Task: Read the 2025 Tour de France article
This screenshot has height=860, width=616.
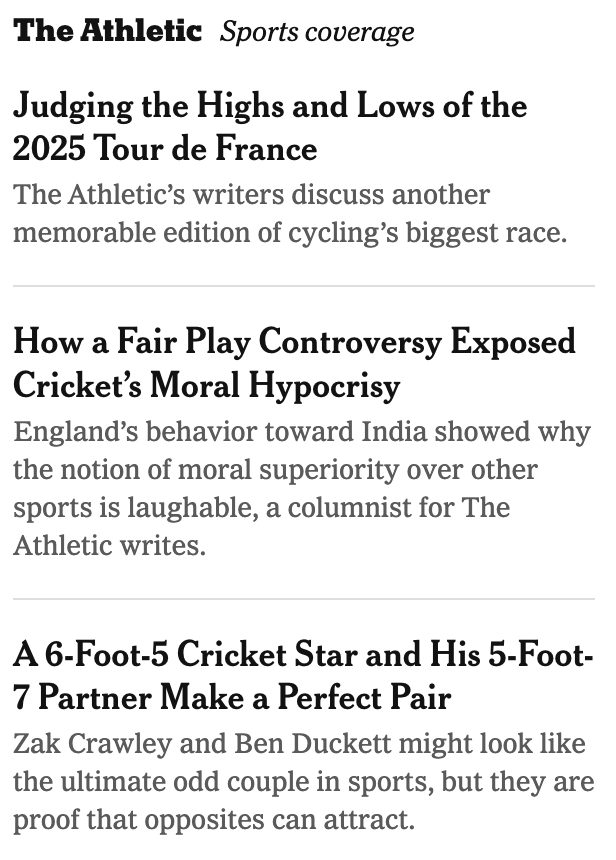Action: click(x=269, y=127)
